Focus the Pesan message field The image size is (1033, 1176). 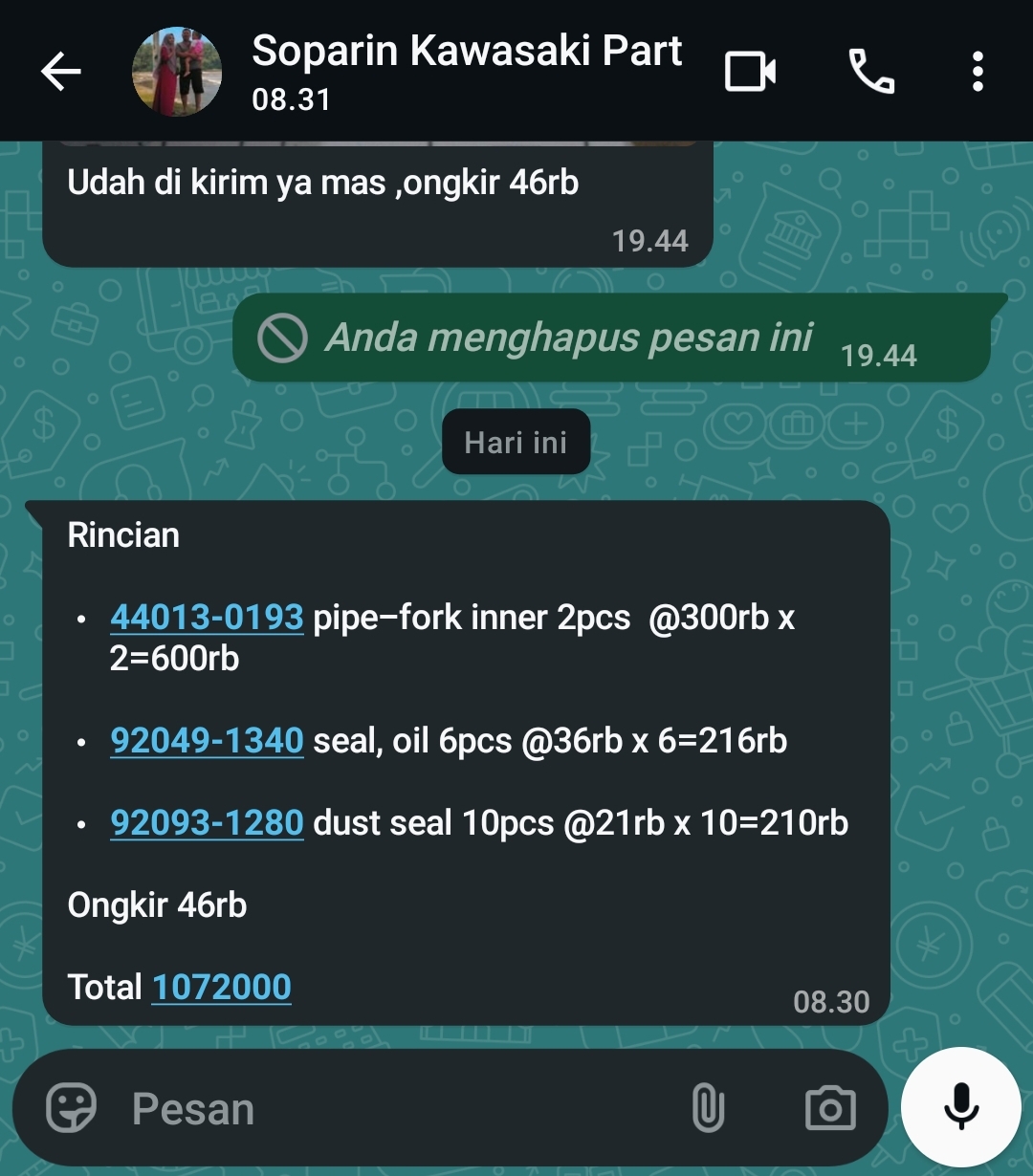click(x=383, y=1109)
